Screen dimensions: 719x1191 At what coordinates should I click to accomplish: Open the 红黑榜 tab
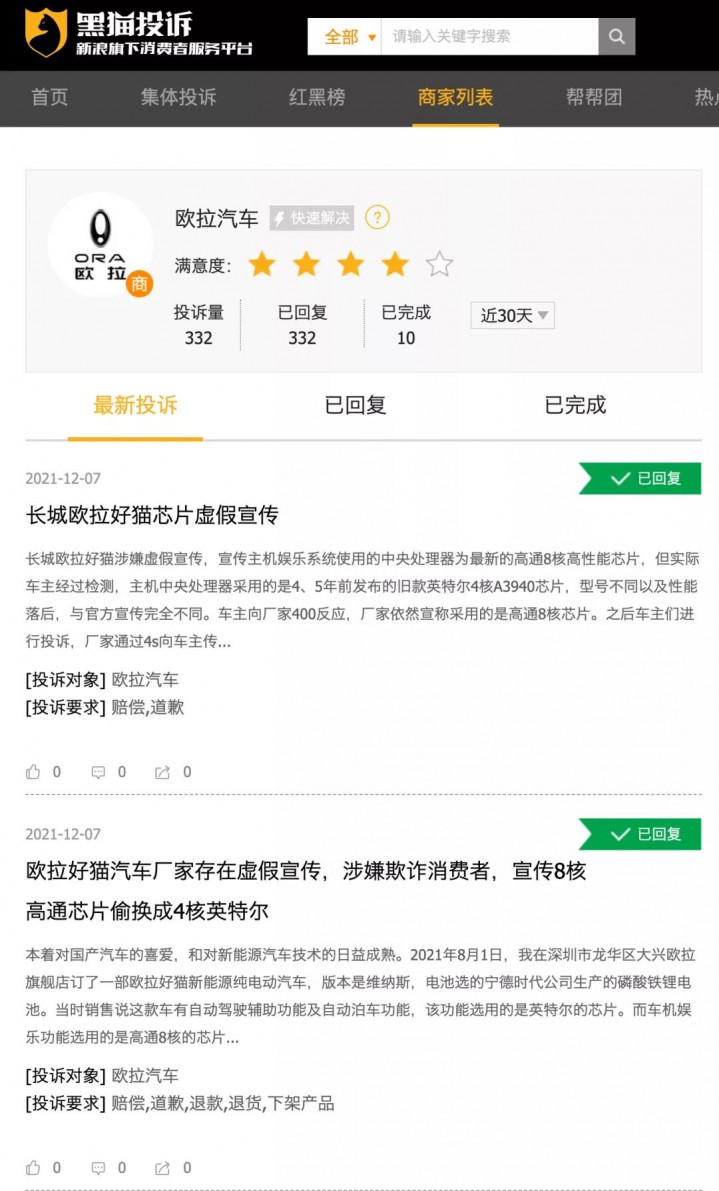coord(317,97)
